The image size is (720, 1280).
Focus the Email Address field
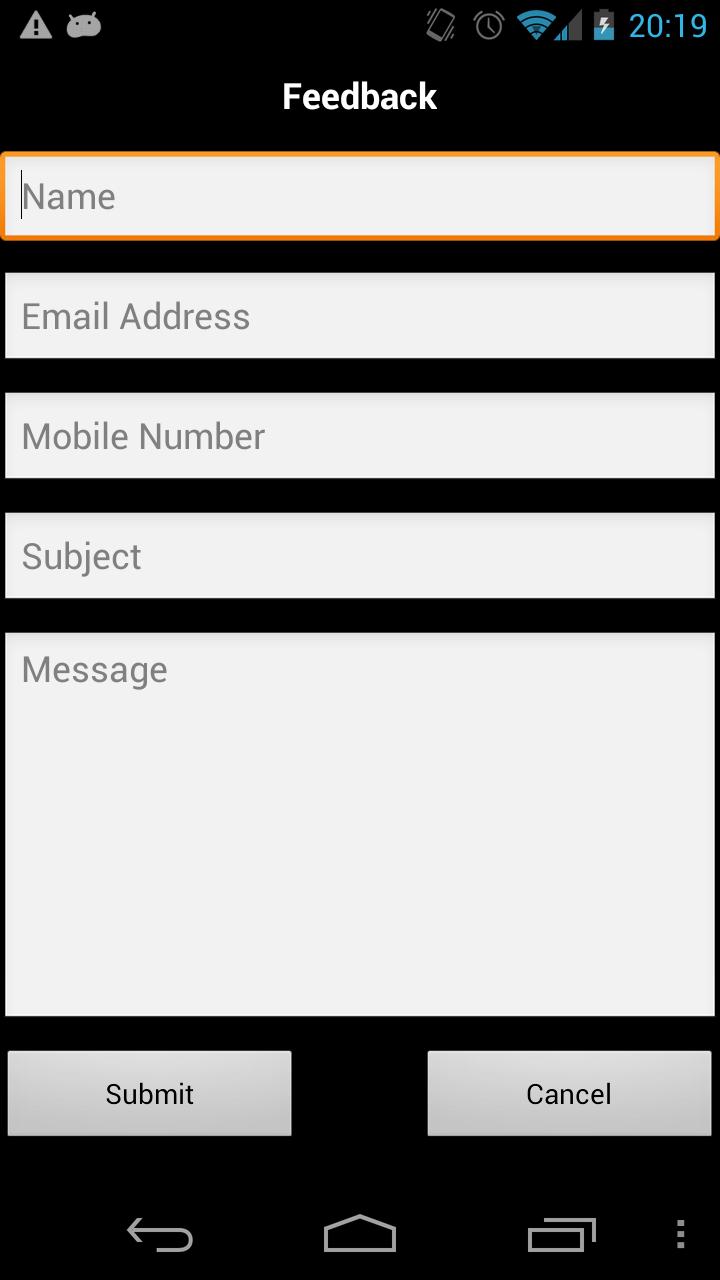tap(360, 316)
